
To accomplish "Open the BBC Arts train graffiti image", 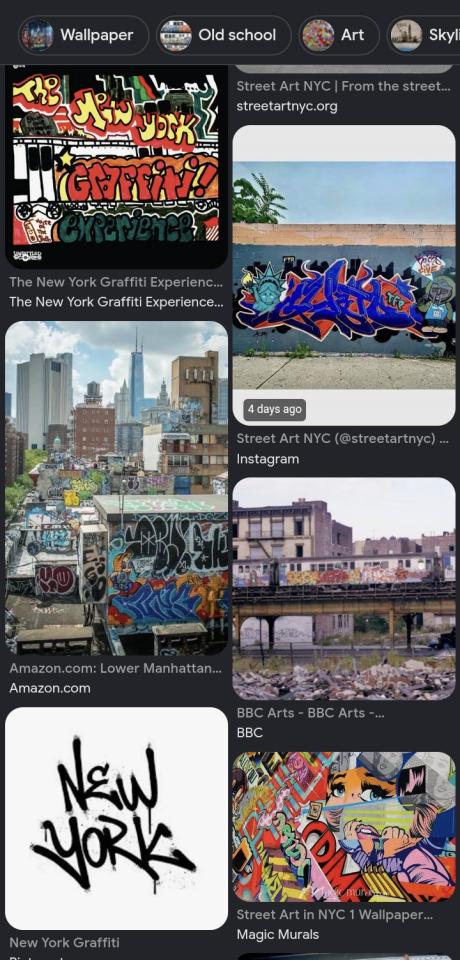I will click(344, 588).
